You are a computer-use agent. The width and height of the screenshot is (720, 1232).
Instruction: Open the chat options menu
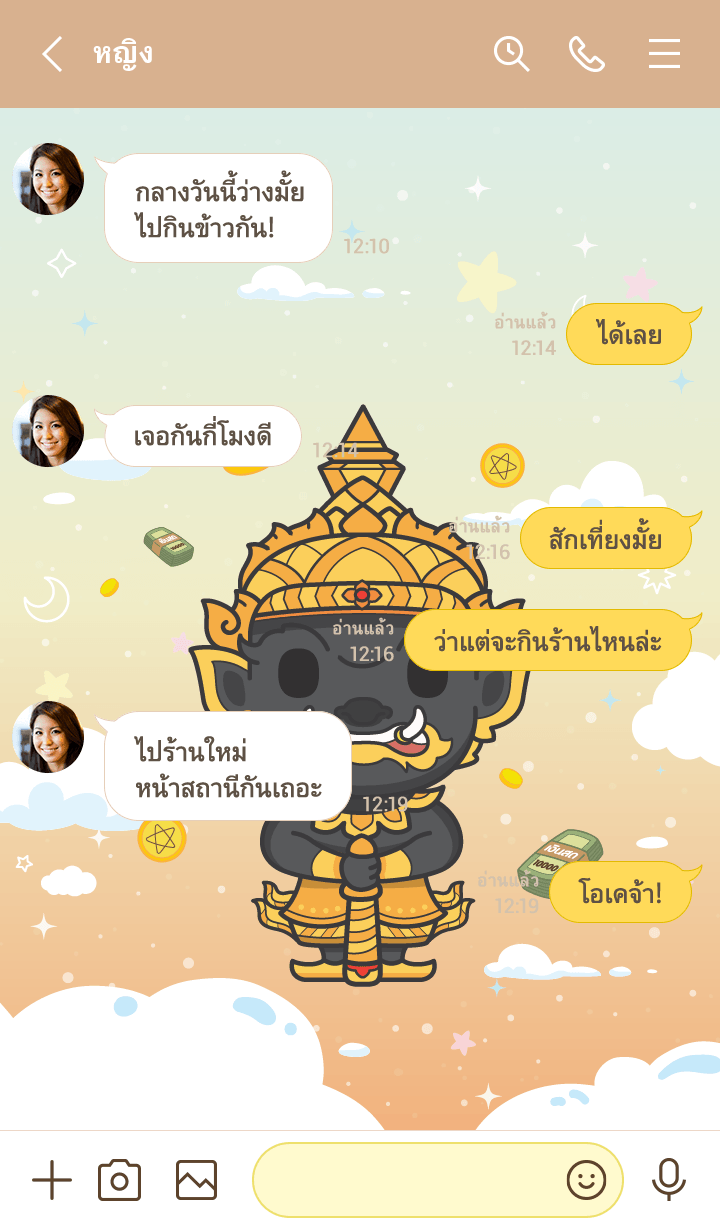tap(664, 54)
